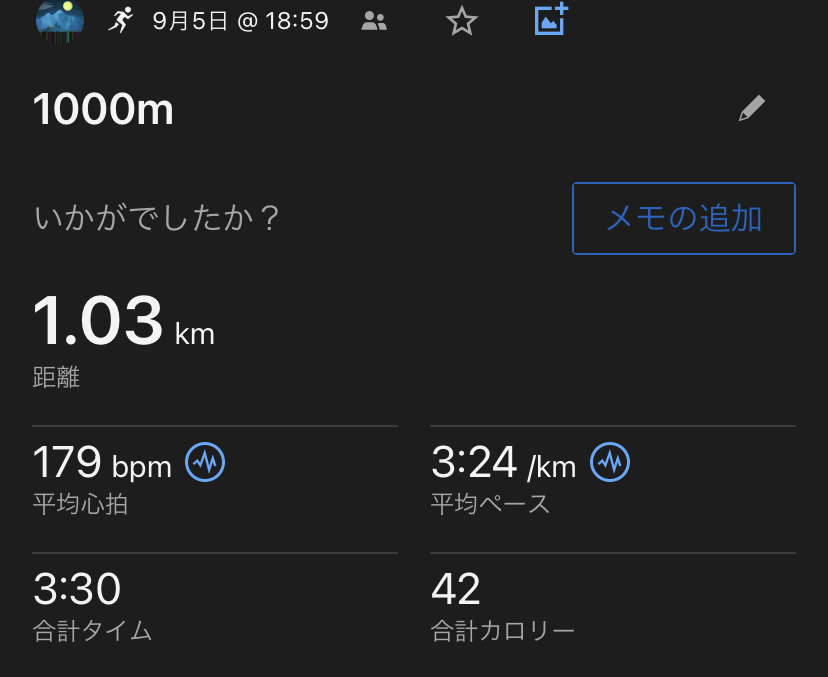Open the average pace chart icon

click(610, 462)
